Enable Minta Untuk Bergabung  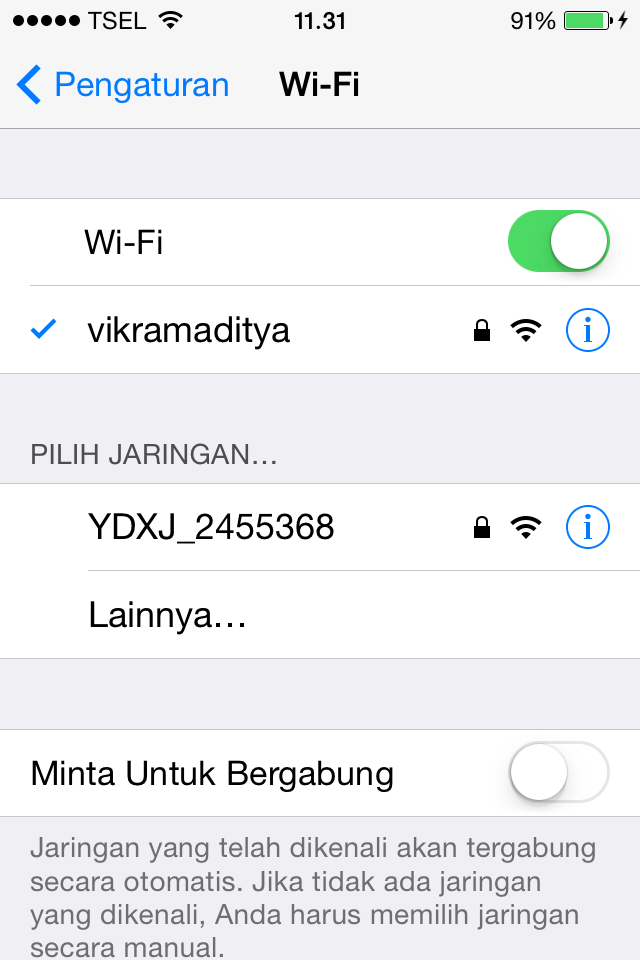tap(558, 773)
